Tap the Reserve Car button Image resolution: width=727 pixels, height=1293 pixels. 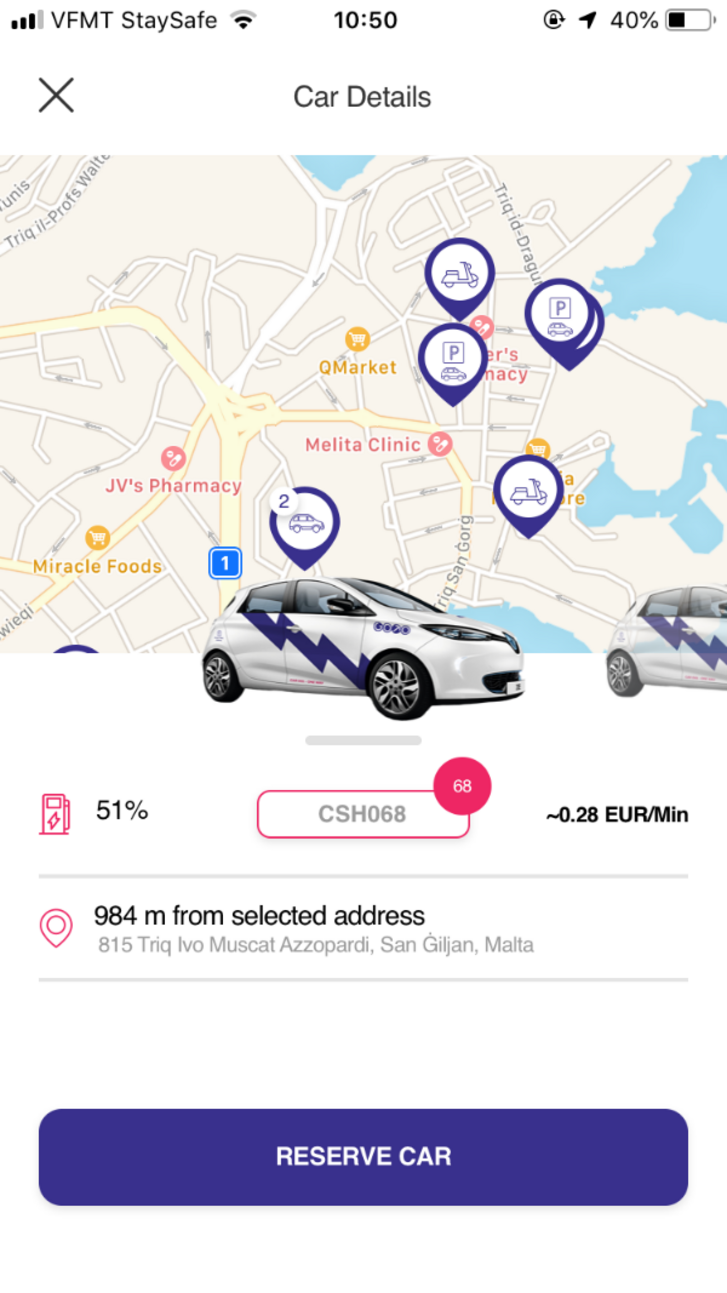click(363, 1156)
